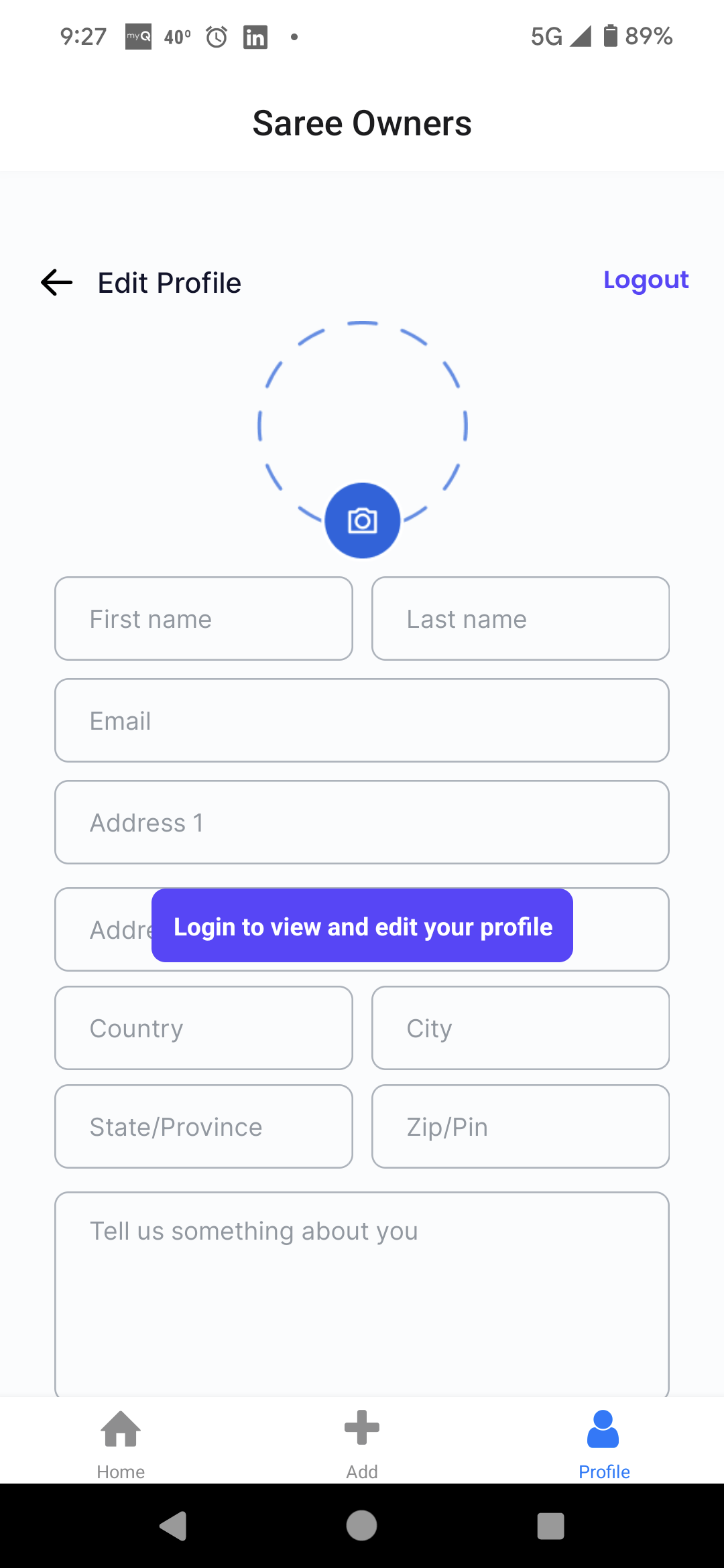Go back using the Edit Profile arrow
Image resolution: width=724 pixels, height=1568 pixels.
click(x=57, y=283)
